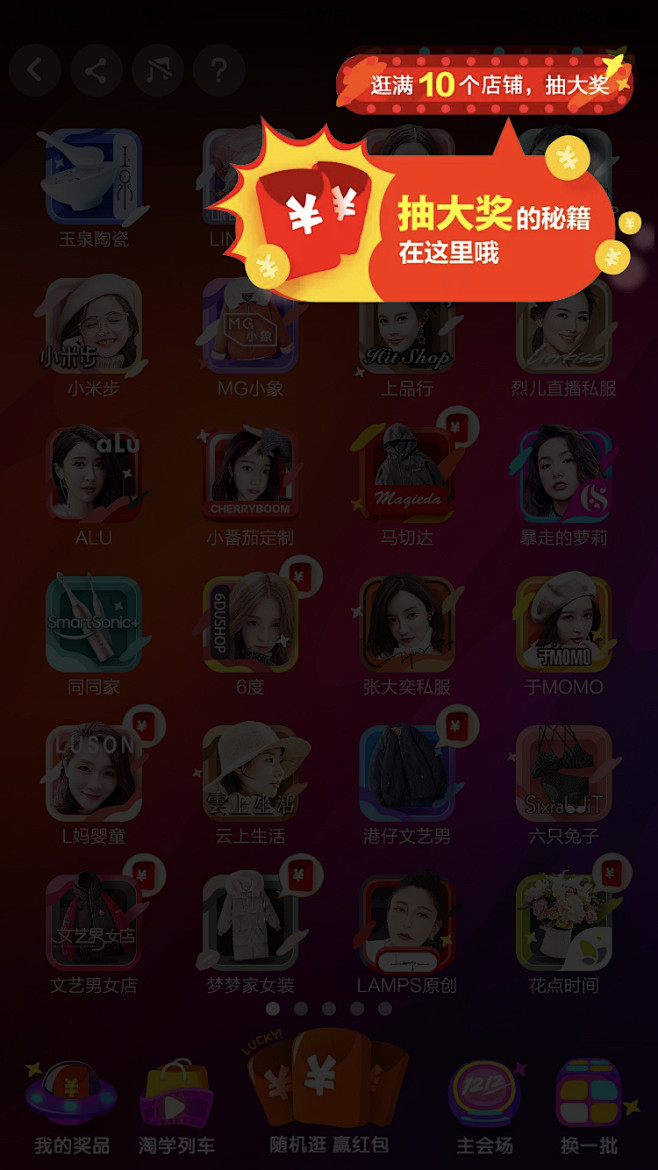This screenshot has width=658, height=1170.
Task: Open 我的奖品
Action: click(x=72, y=1106)
